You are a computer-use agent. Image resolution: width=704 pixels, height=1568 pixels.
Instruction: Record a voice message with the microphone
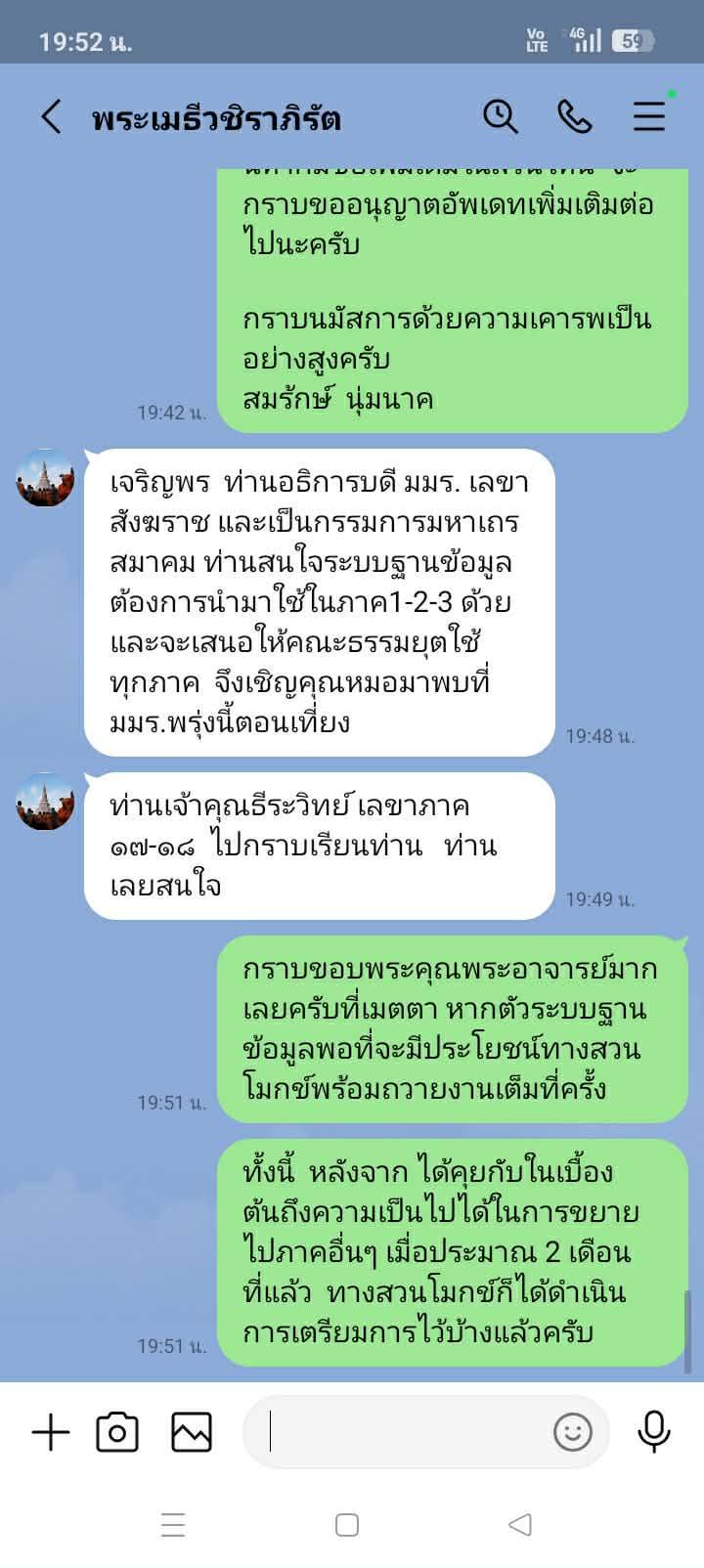pos(653,1433)
